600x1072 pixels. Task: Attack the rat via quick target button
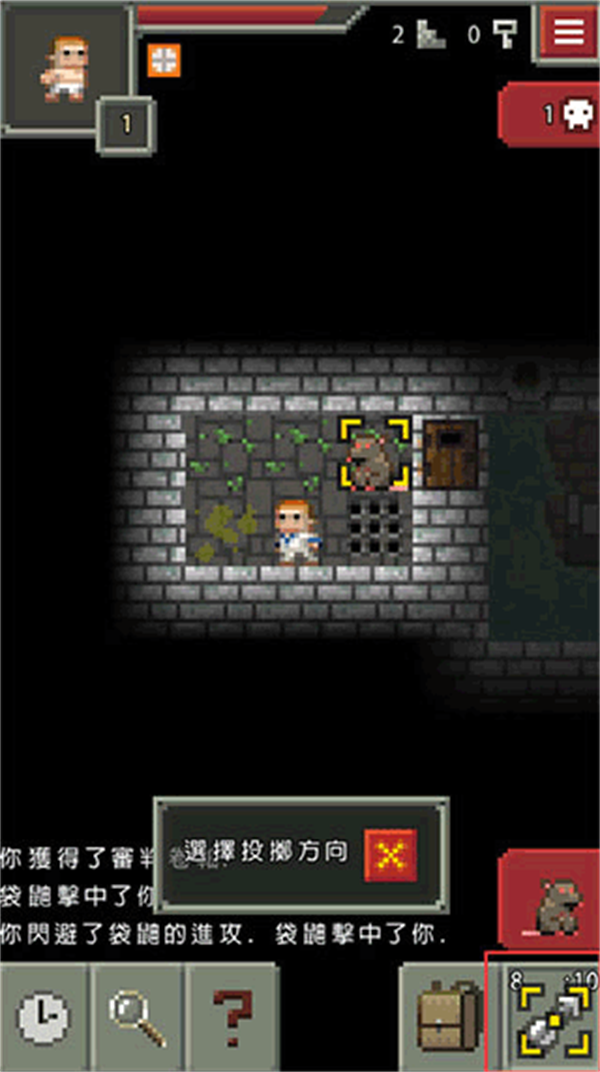pos(552,900)
